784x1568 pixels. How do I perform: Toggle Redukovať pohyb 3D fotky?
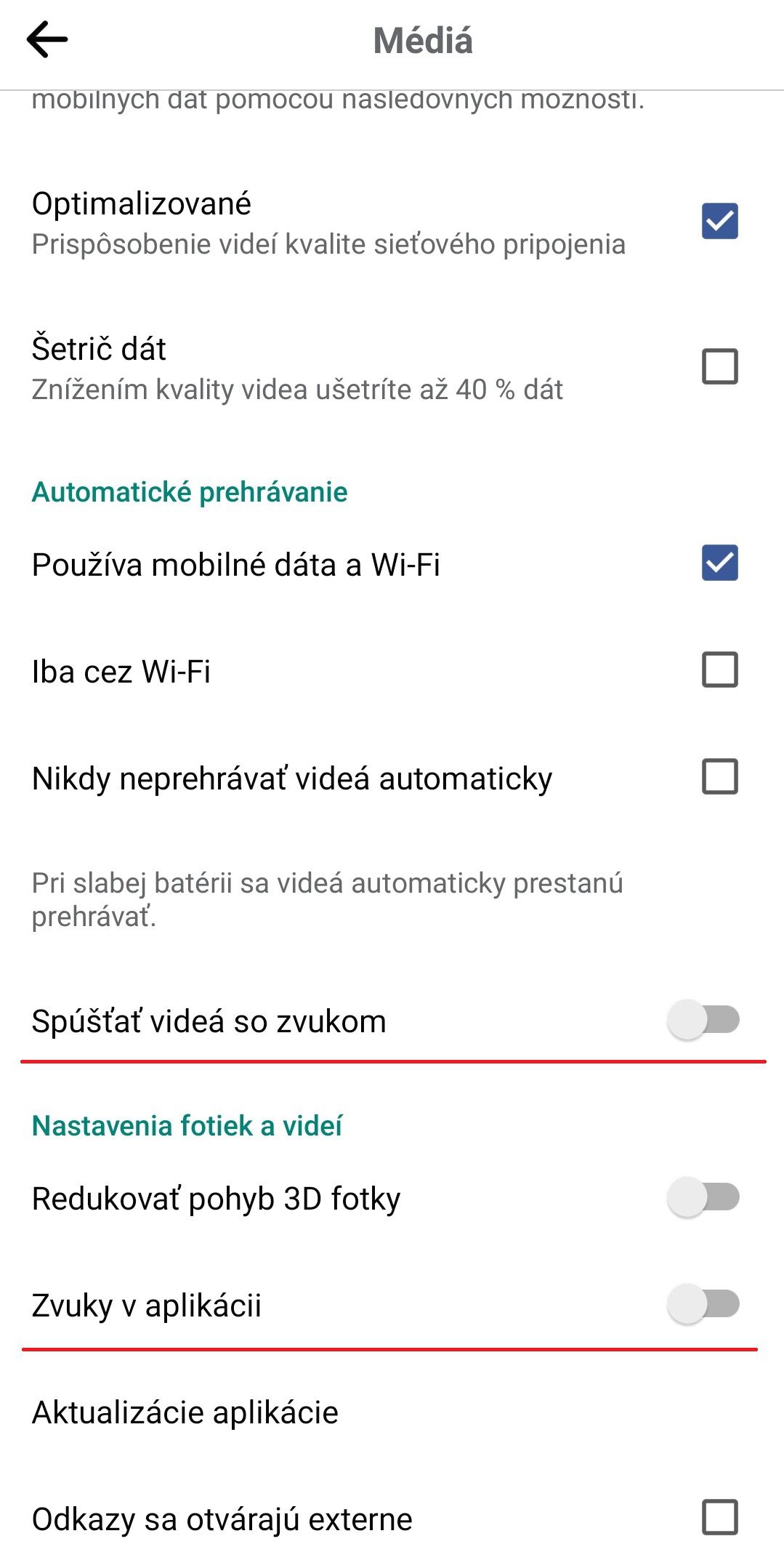[x=703, y=1197]
